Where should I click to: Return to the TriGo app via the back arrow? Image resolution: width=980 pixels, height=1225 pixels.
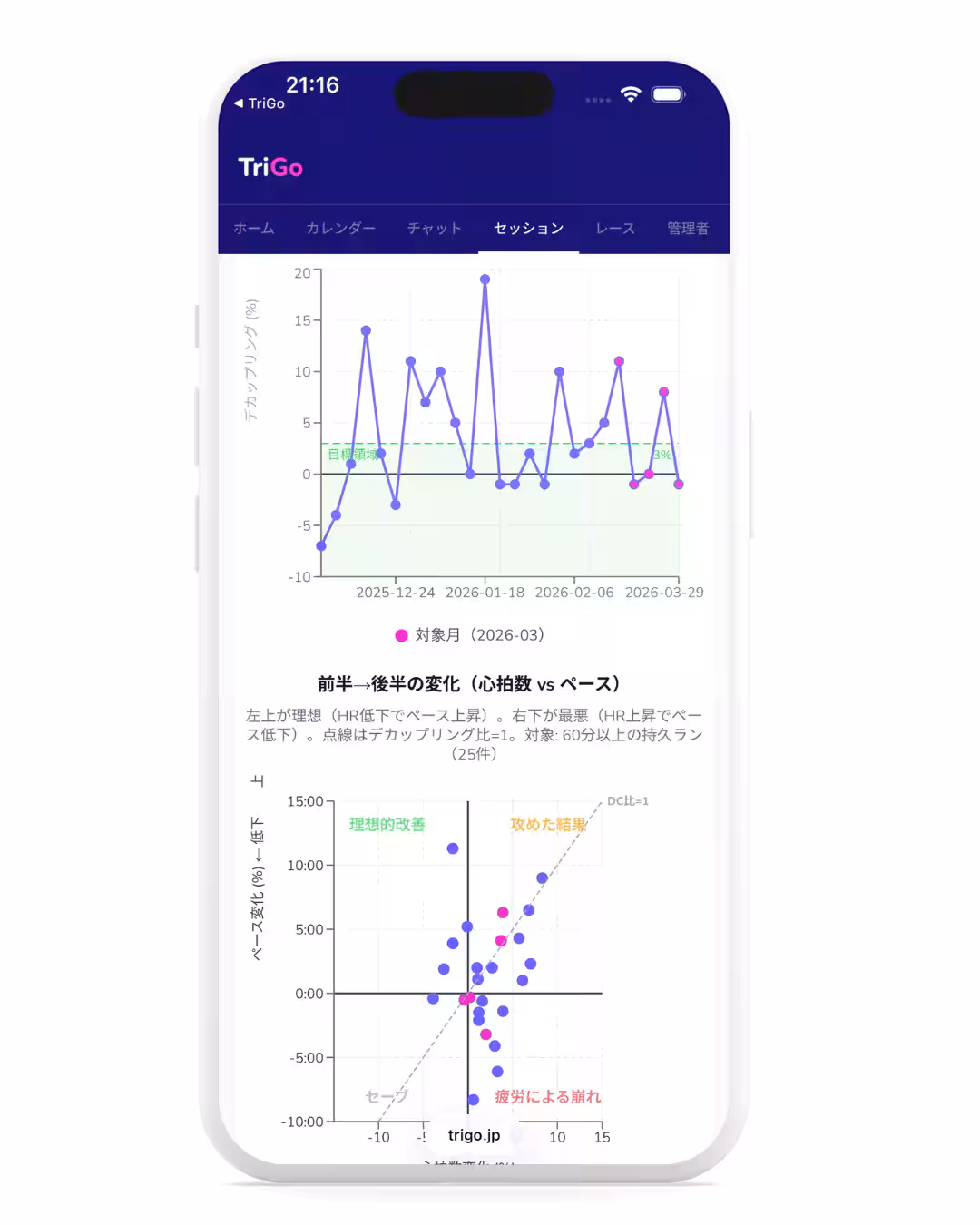point(259,103)
